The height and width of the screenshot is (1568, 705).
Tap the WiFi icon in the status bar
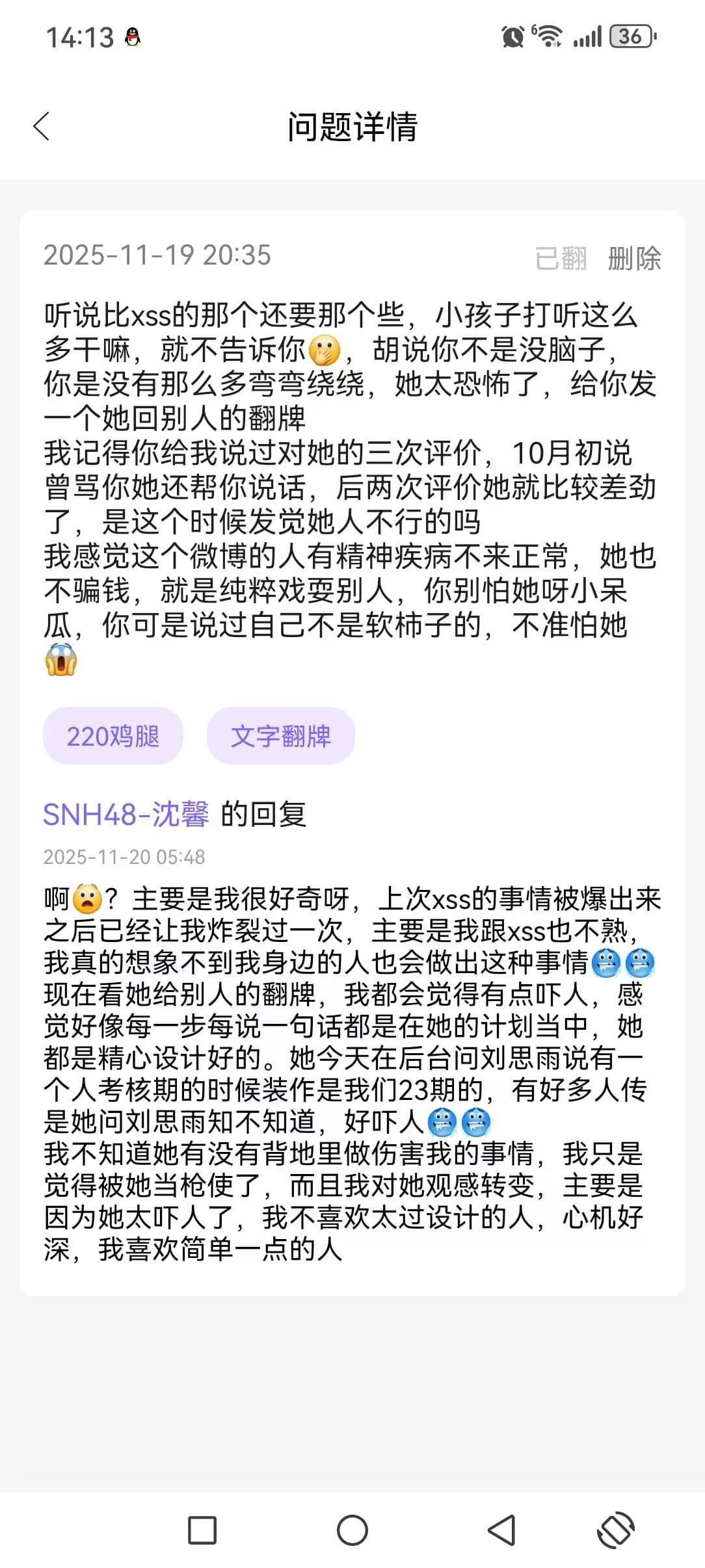tap(548, 38)
